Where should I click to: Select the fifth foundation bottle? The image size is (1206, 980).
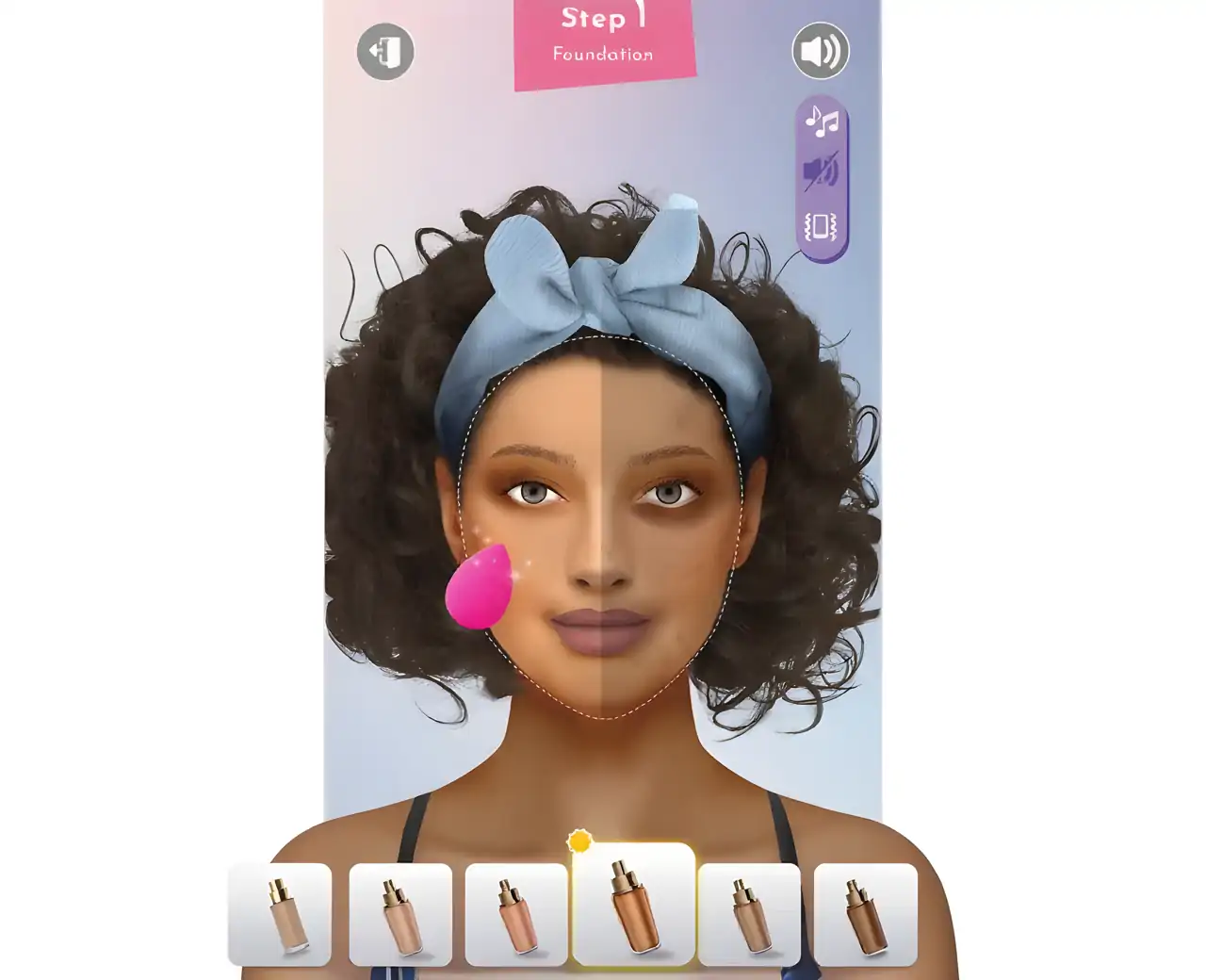tap(749, 913)
